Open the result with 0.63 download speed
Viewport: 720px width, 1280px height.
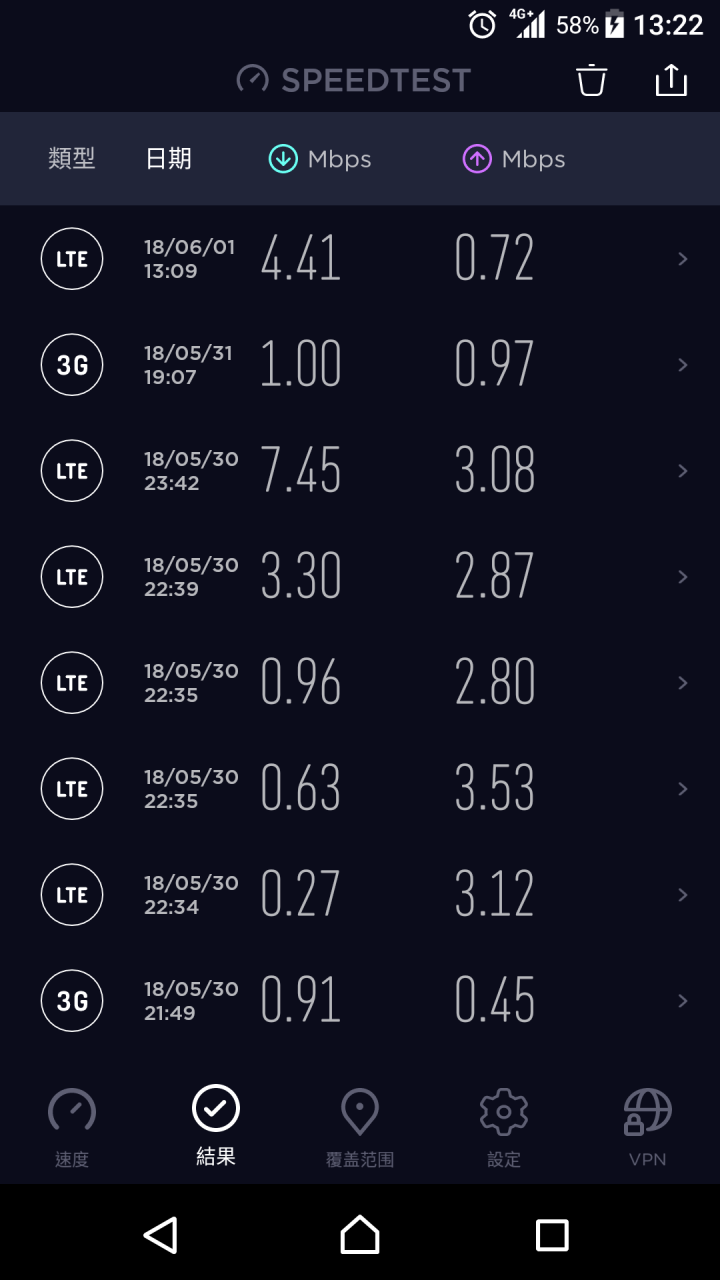[x=360, y=789]
